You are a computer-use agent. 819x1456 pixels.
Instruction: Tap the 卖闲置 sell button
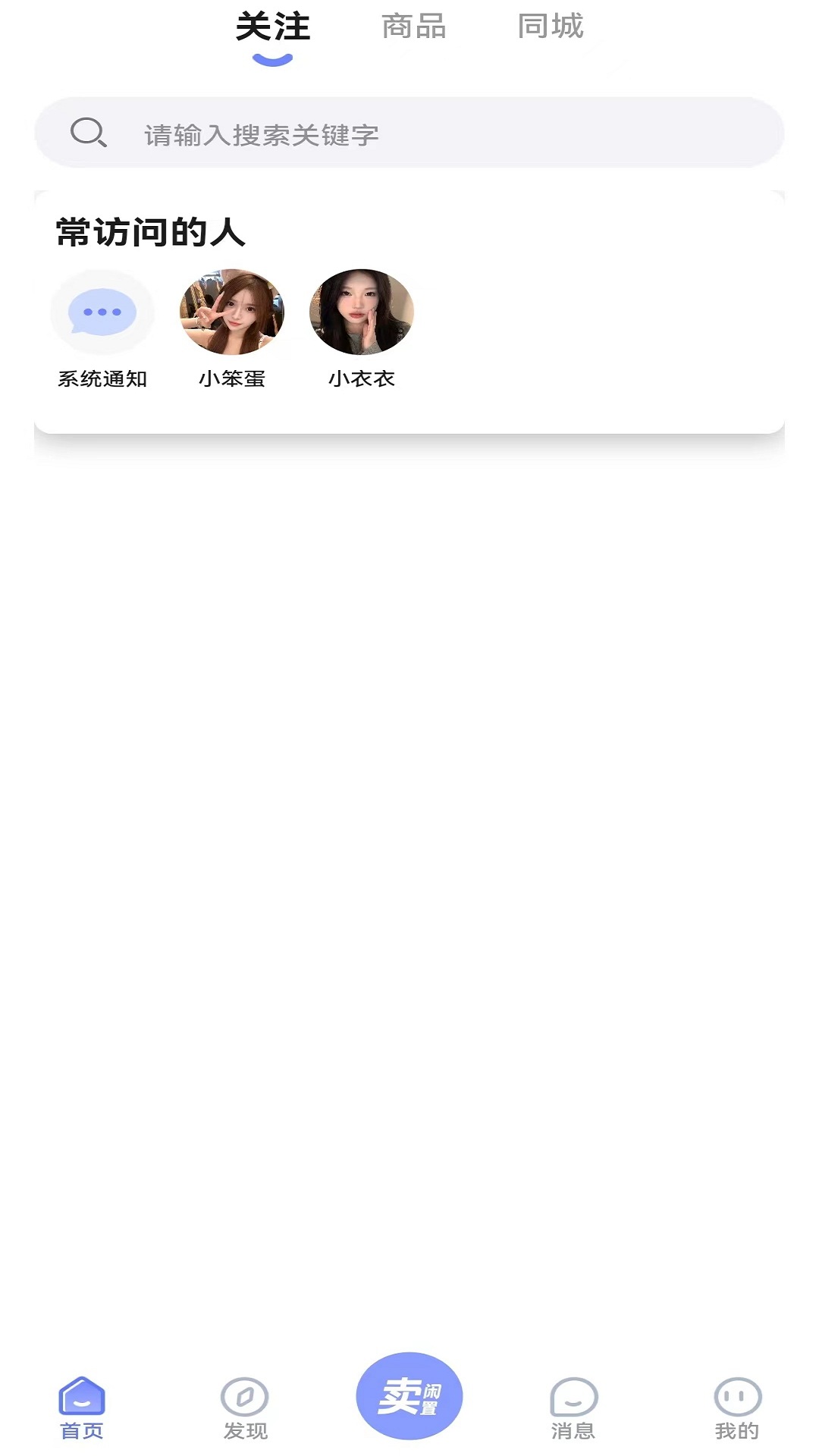[x=409, y=1395]
